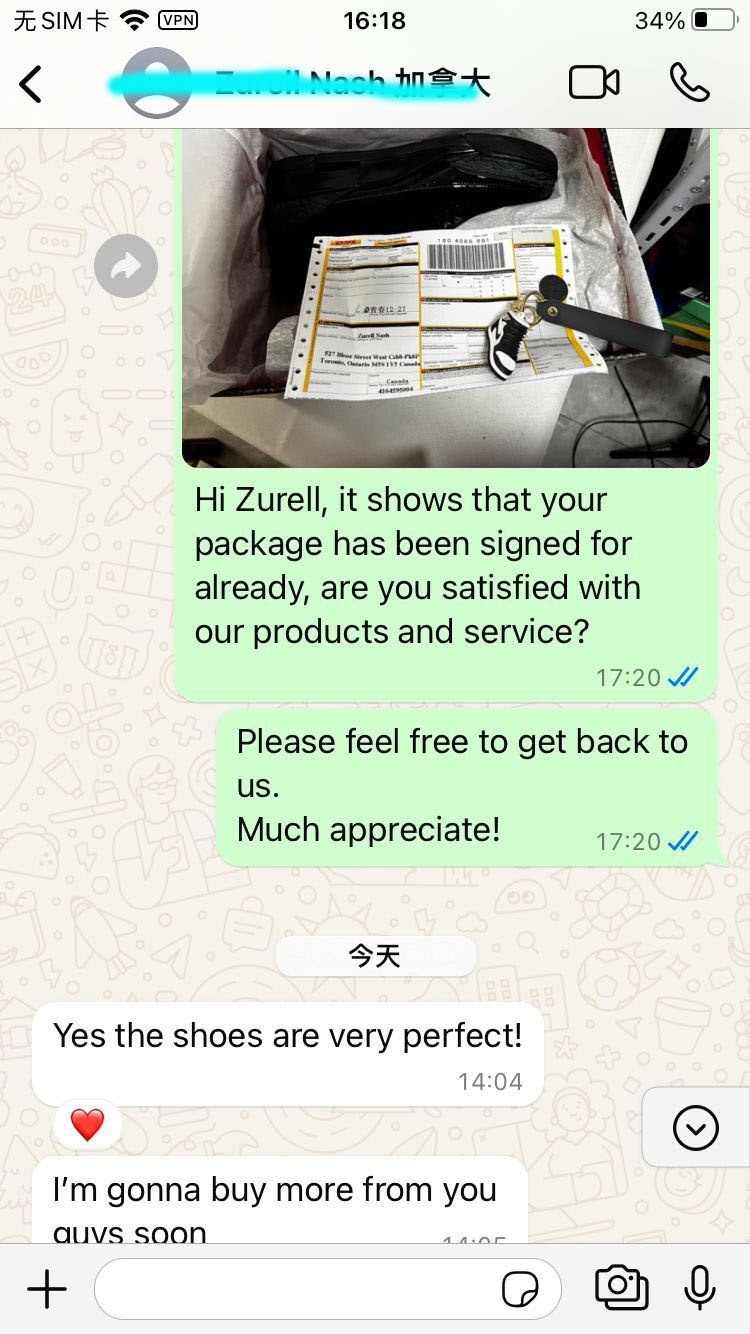Jump to the latest messages
The width and height of the screenshot is (750, 1334).
pos(695,1129)
